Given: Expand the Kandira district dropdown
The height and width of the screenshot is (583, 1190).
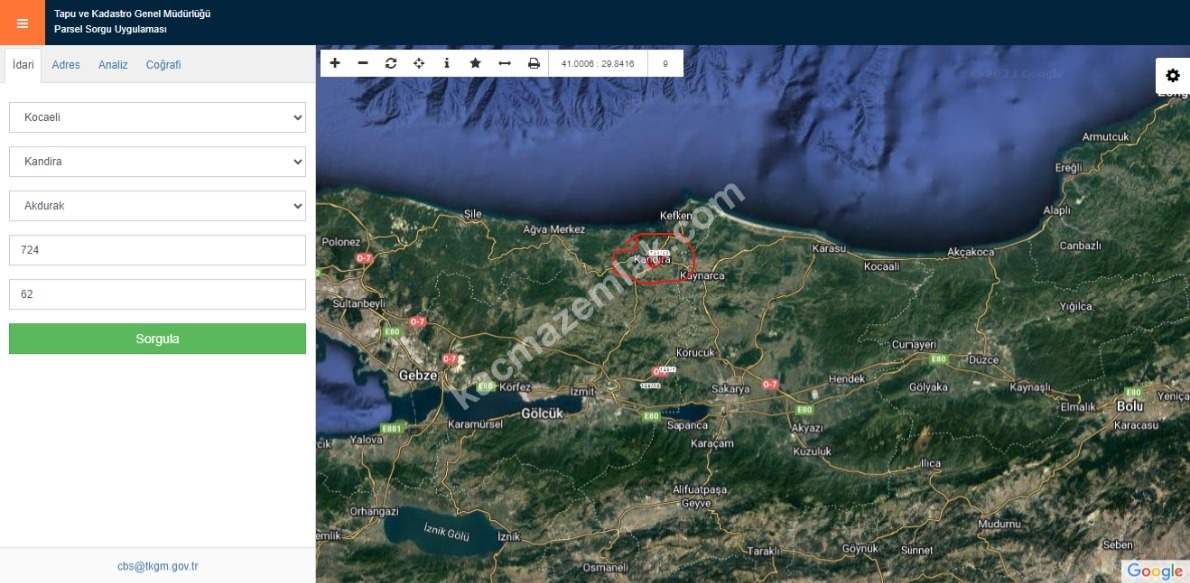Looking at the screenshot, I should pos(157,161).
